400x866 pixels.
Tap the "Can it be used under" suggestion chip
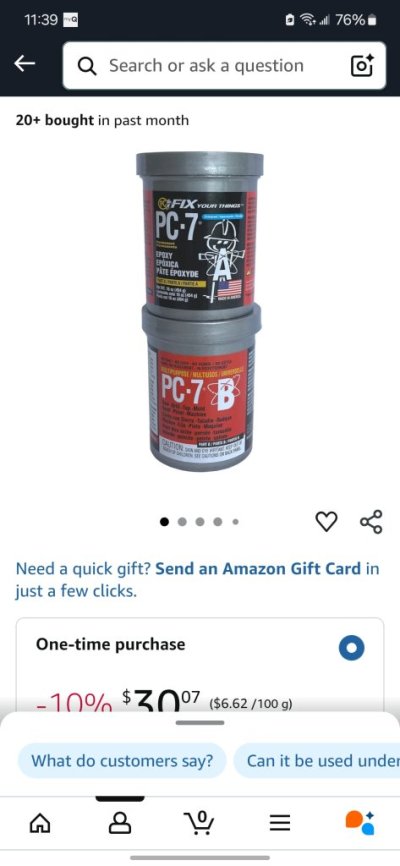317,761
